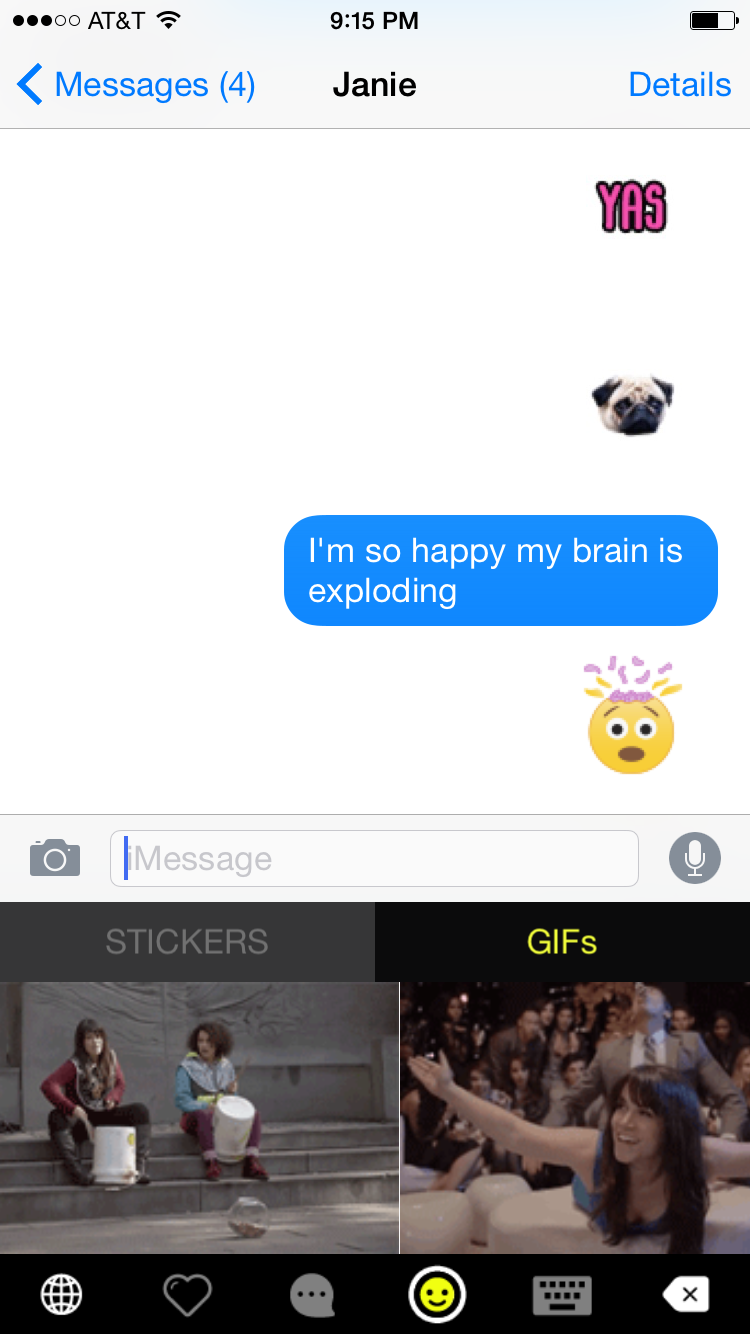Select the smiley face category

click(437, 1296)
